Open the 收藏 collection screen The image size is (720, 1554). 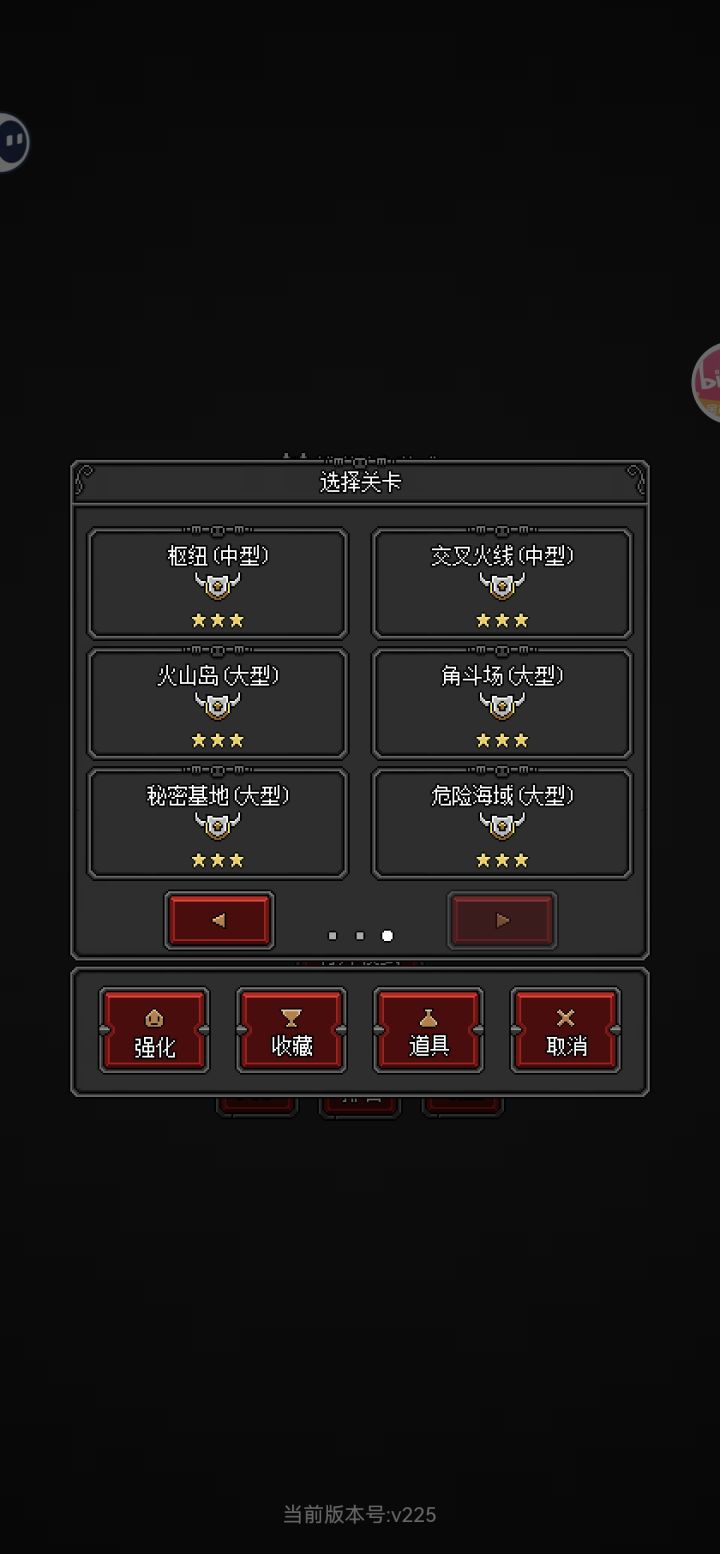291,1029
